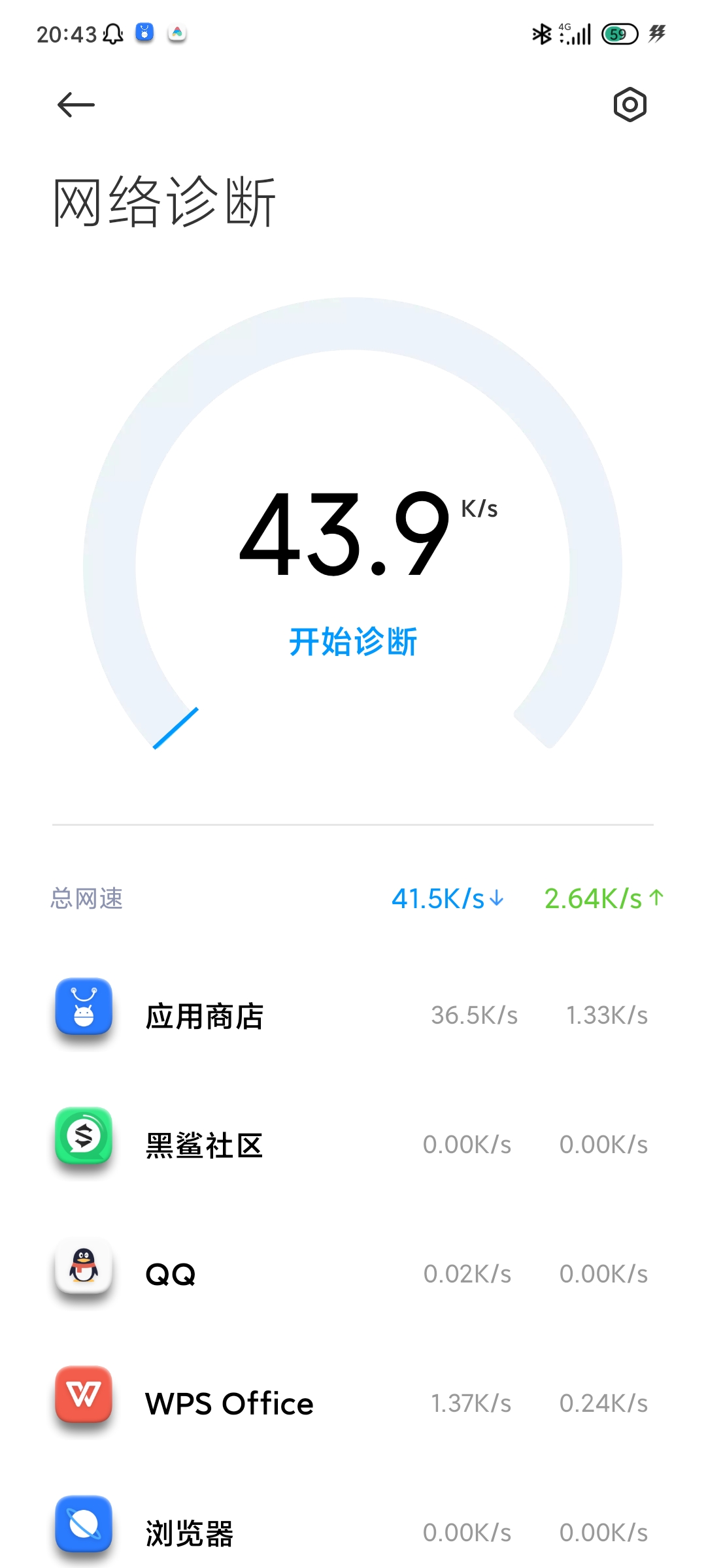Select the 浏览器 row
The width and height of the screenshot is (706, 1568).
point(353,1532)
